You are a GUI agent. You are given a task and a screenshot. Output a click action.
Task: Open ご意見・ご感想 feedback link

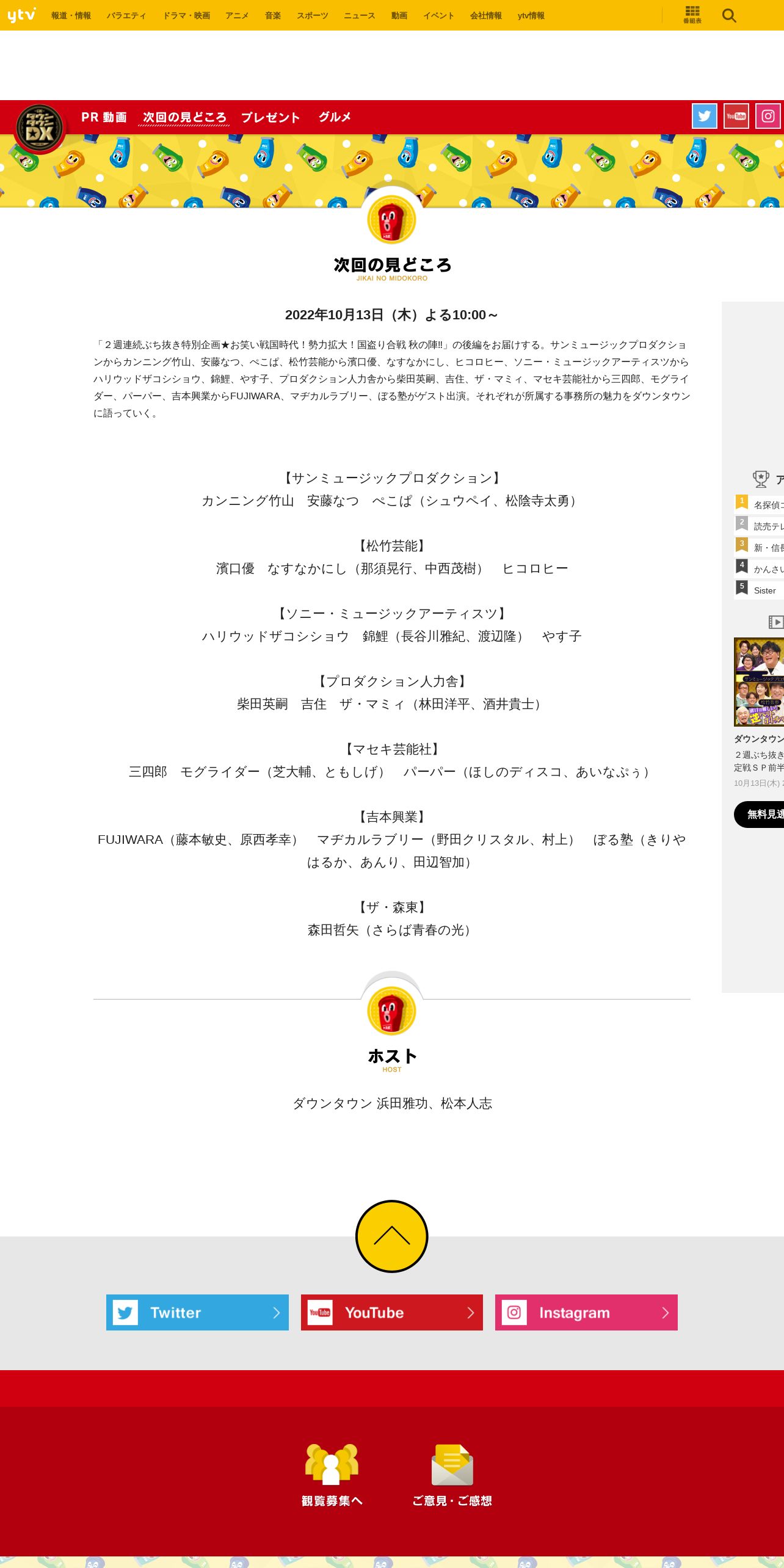coord(452,1475)
